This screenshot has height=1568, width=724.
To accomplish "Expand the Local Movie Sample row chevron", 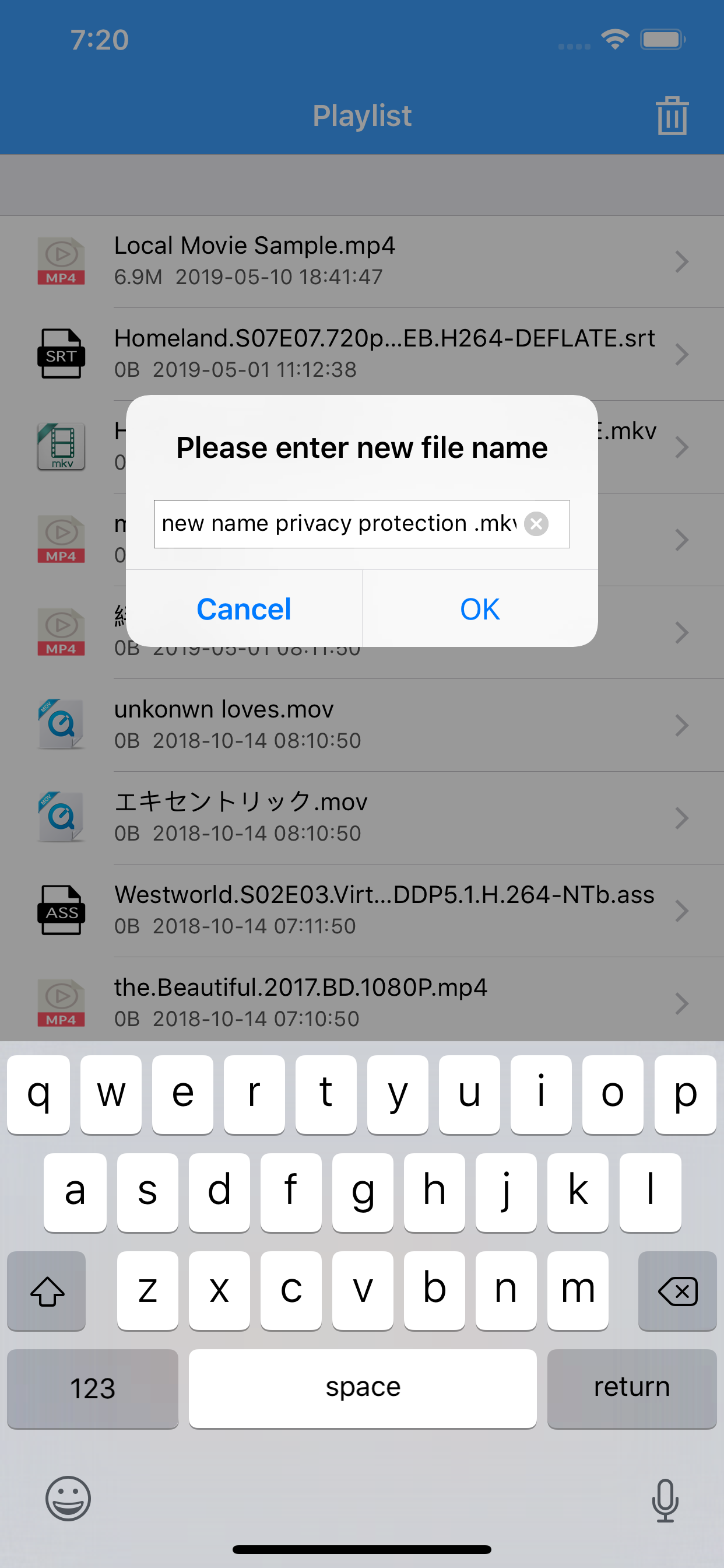I will (x=681, y=262).
